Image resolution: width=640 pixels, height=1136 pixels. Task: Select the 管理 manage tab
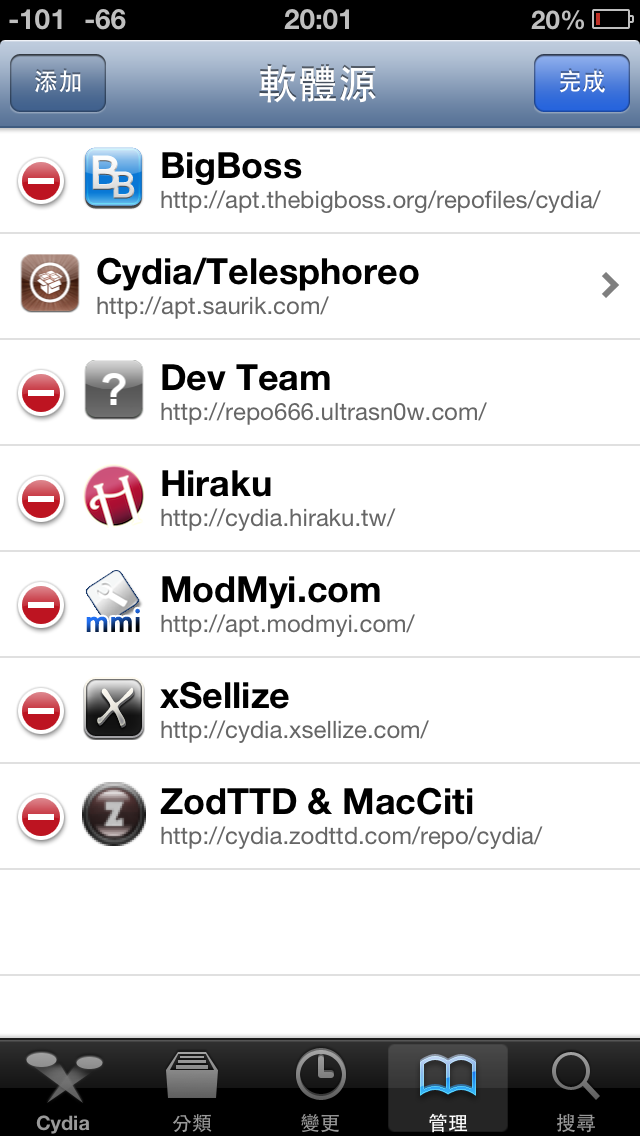[448, 1090]
